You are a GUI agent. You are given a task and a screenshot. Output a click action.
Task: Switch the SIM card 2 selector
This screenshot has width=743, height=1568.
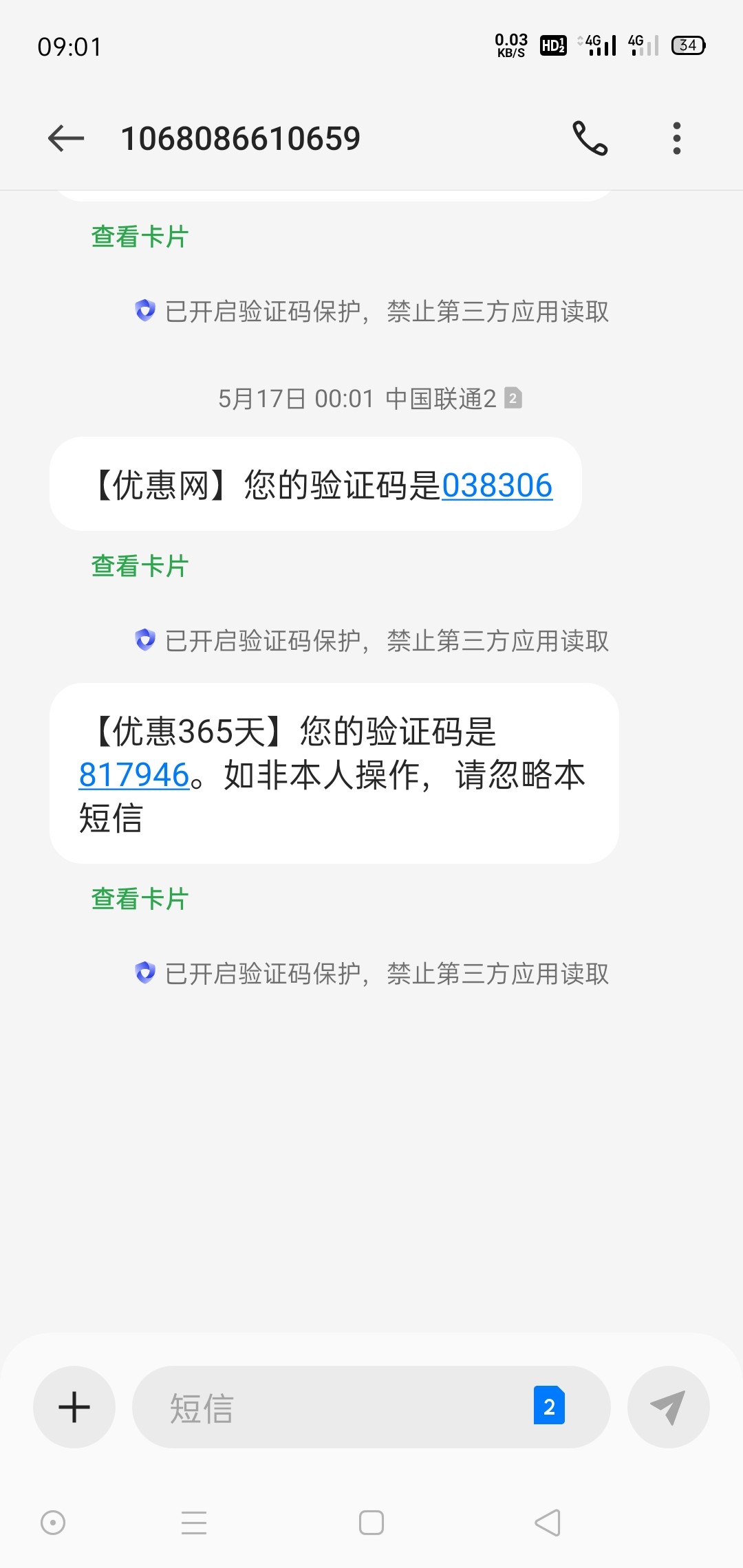pos(549,1406)
